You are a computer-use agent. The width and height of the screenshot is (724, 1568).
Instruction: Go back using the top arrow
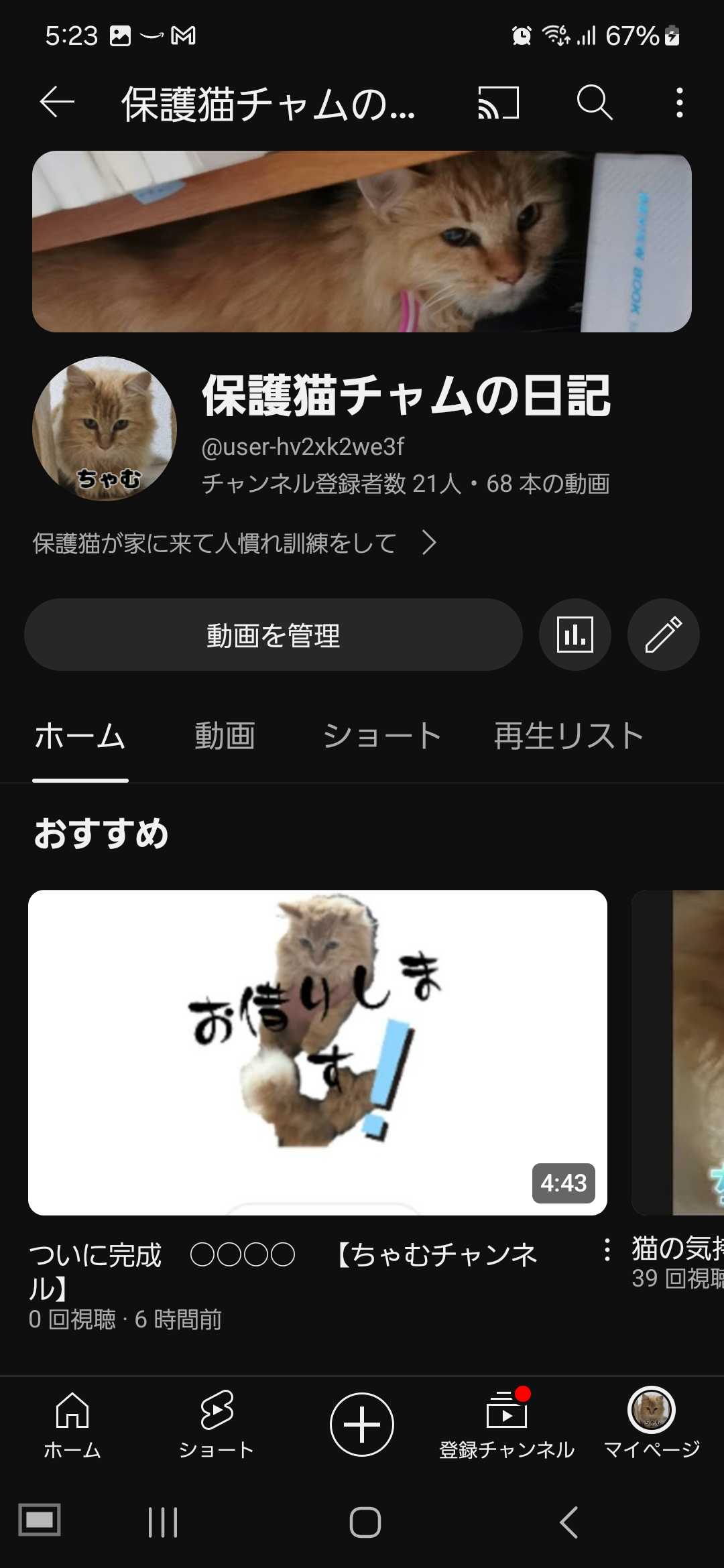tap(57, 103)
